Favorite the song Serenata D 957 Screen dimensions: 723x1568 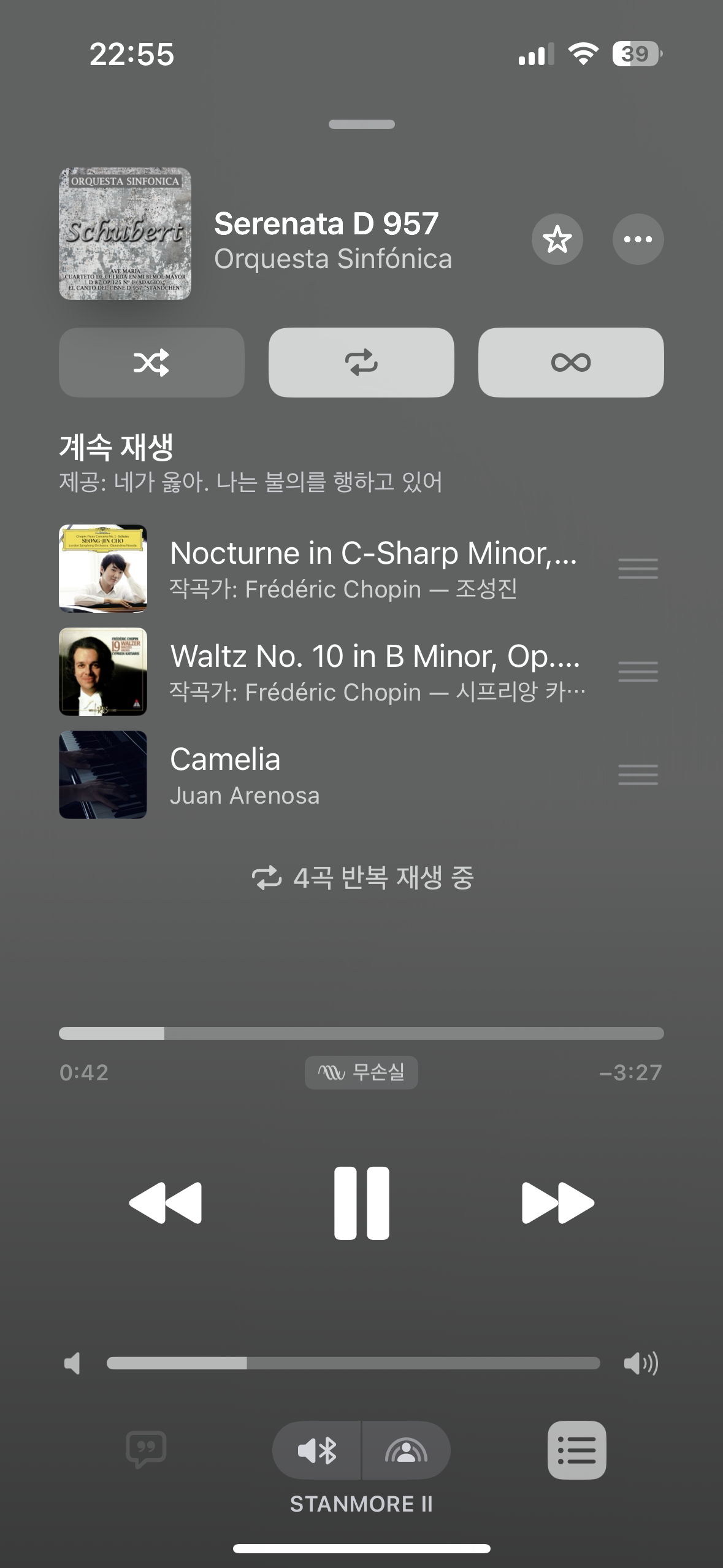[557, 239]
